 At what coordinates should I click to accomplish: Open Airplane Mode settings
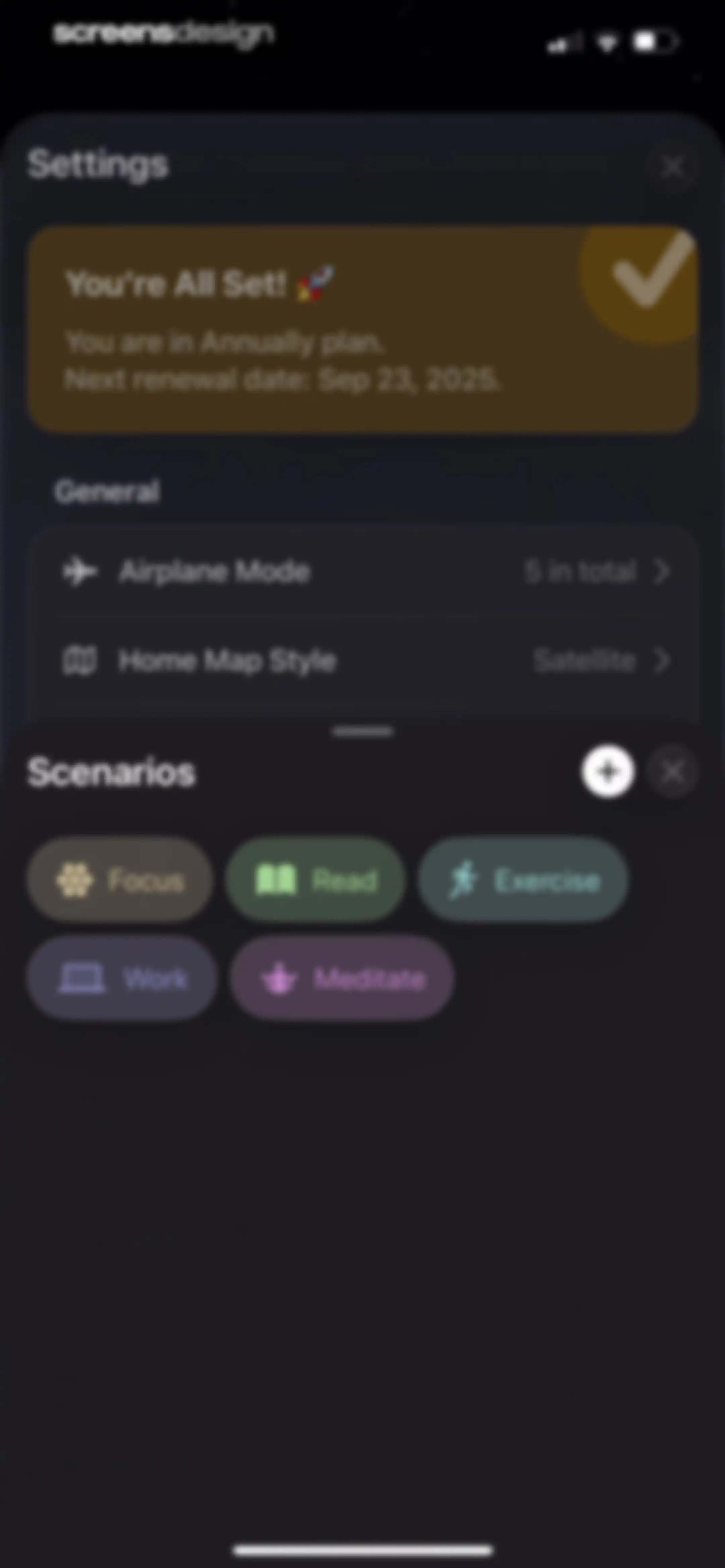coord(363,571)
